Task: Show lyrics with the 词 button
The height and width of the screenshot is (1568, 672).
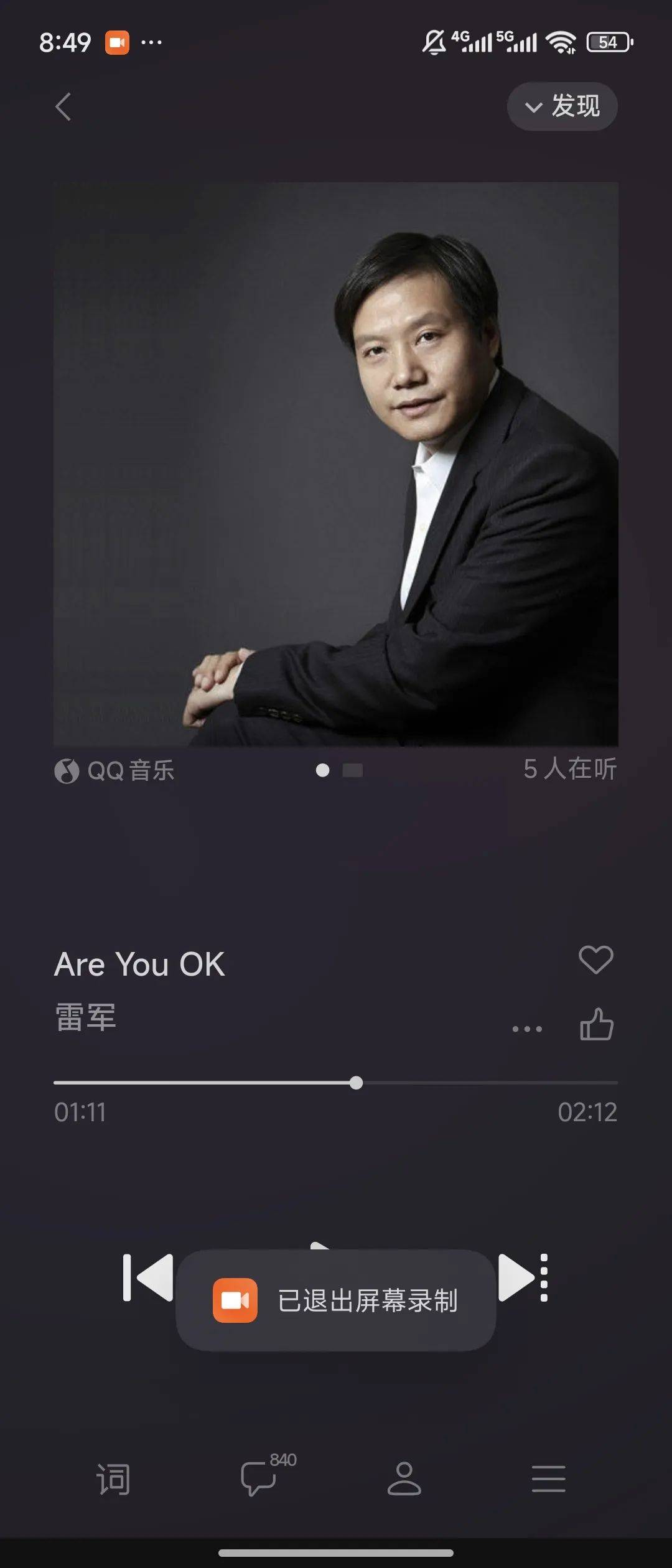Action: pyautogui.click(x=113, y=1478)
